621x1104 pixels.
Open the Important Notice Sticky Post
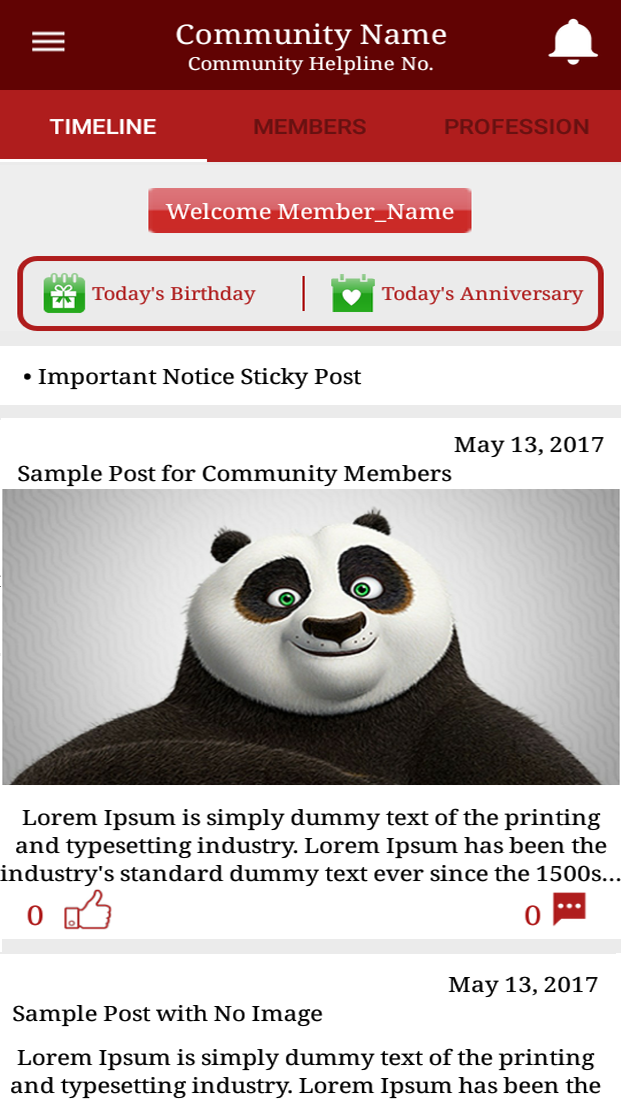197,377
